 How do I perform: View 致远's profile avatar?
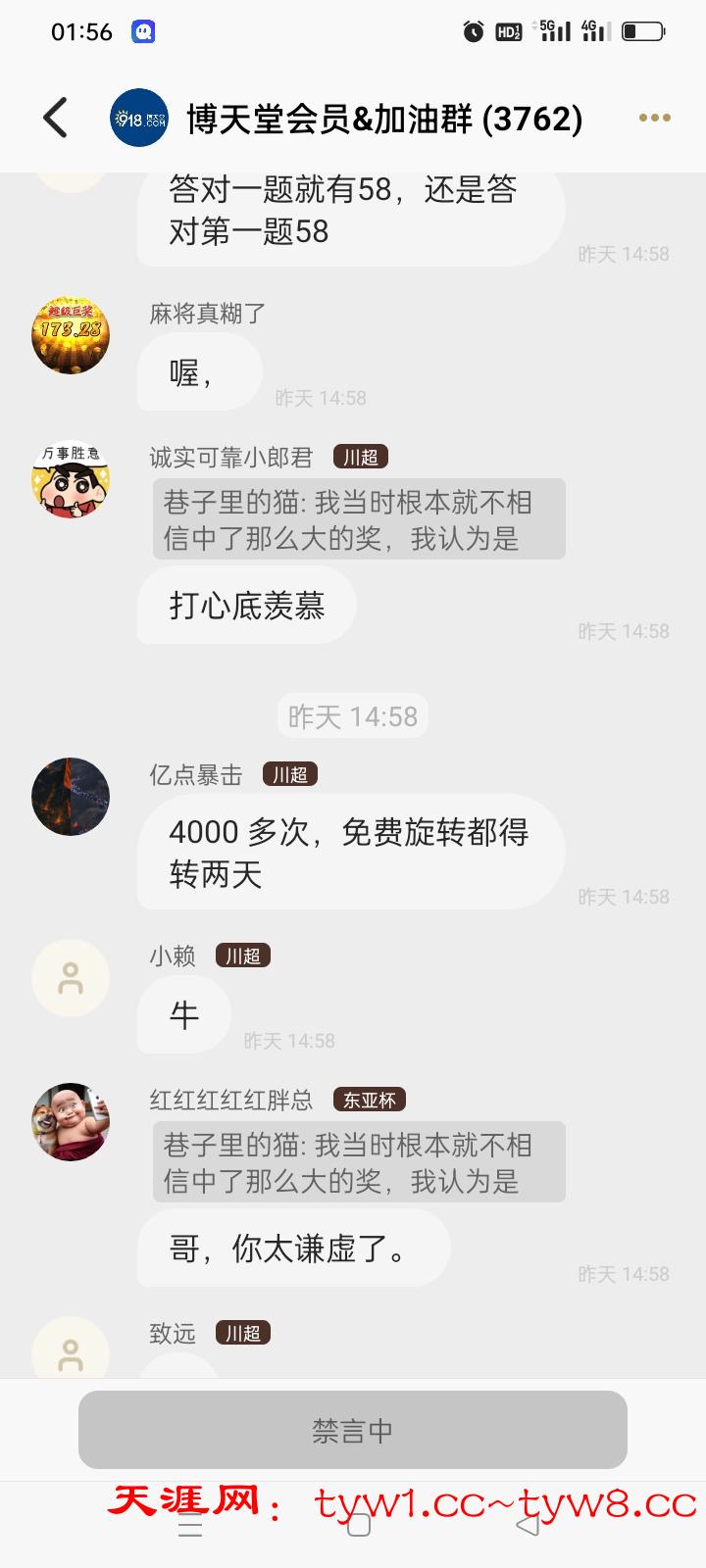point(71,1352)
